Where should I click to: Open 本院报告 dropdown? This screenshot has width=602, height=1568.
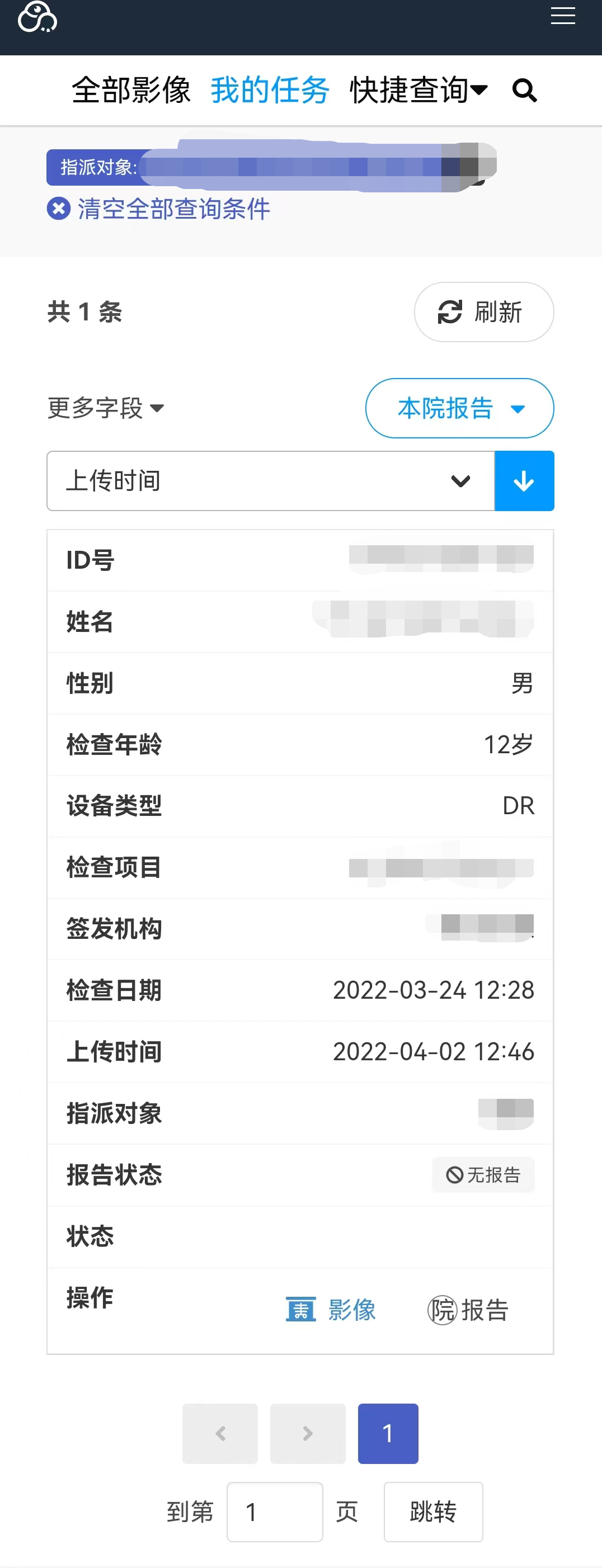pyautogui.click(x=459, y=408)
